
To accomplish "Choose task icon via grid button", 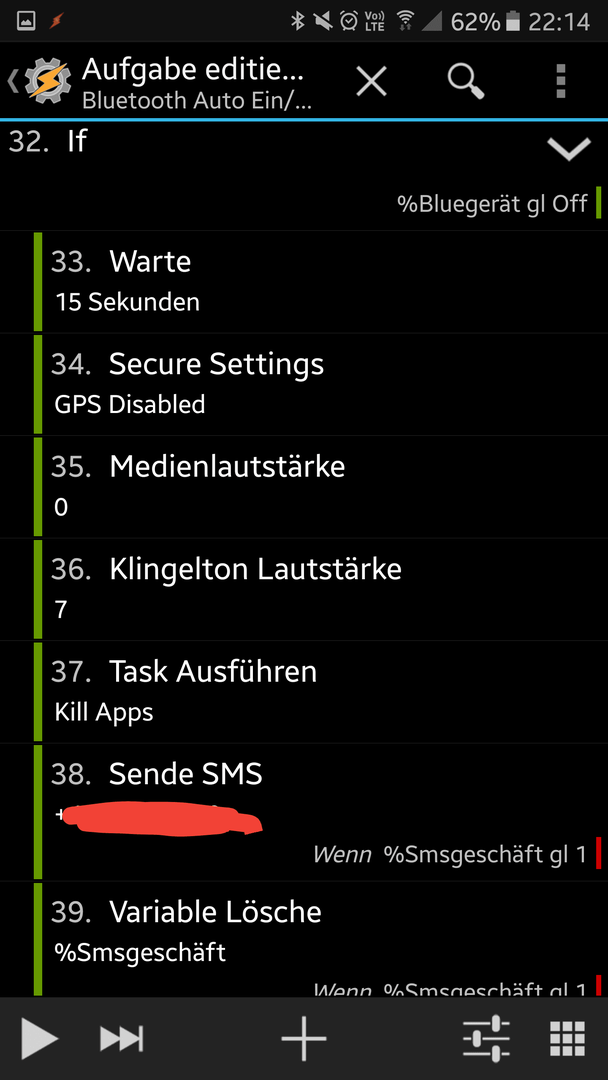I will pos(568,1039).
